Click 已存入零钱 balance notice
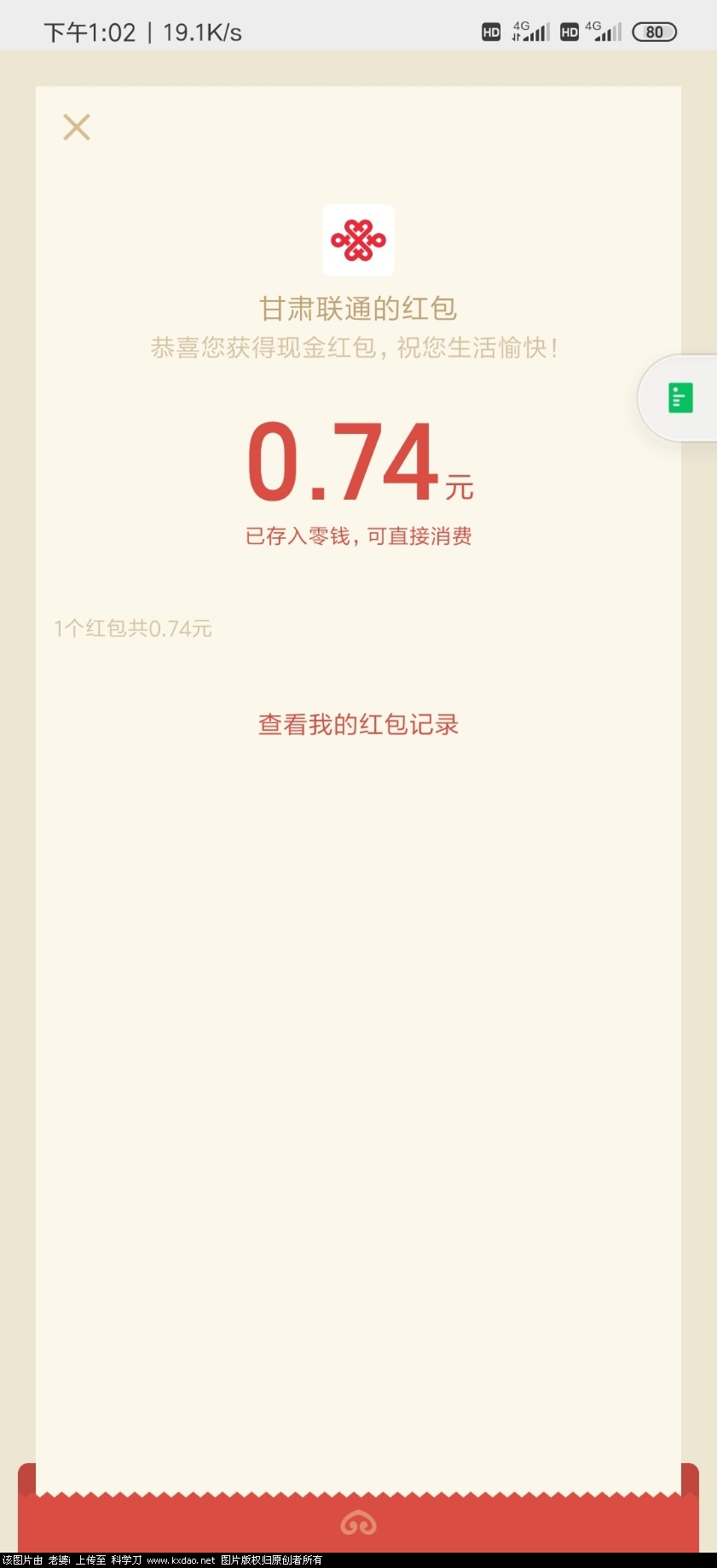This screenshot has height=1568, width=717. click(x=358, y=536)
